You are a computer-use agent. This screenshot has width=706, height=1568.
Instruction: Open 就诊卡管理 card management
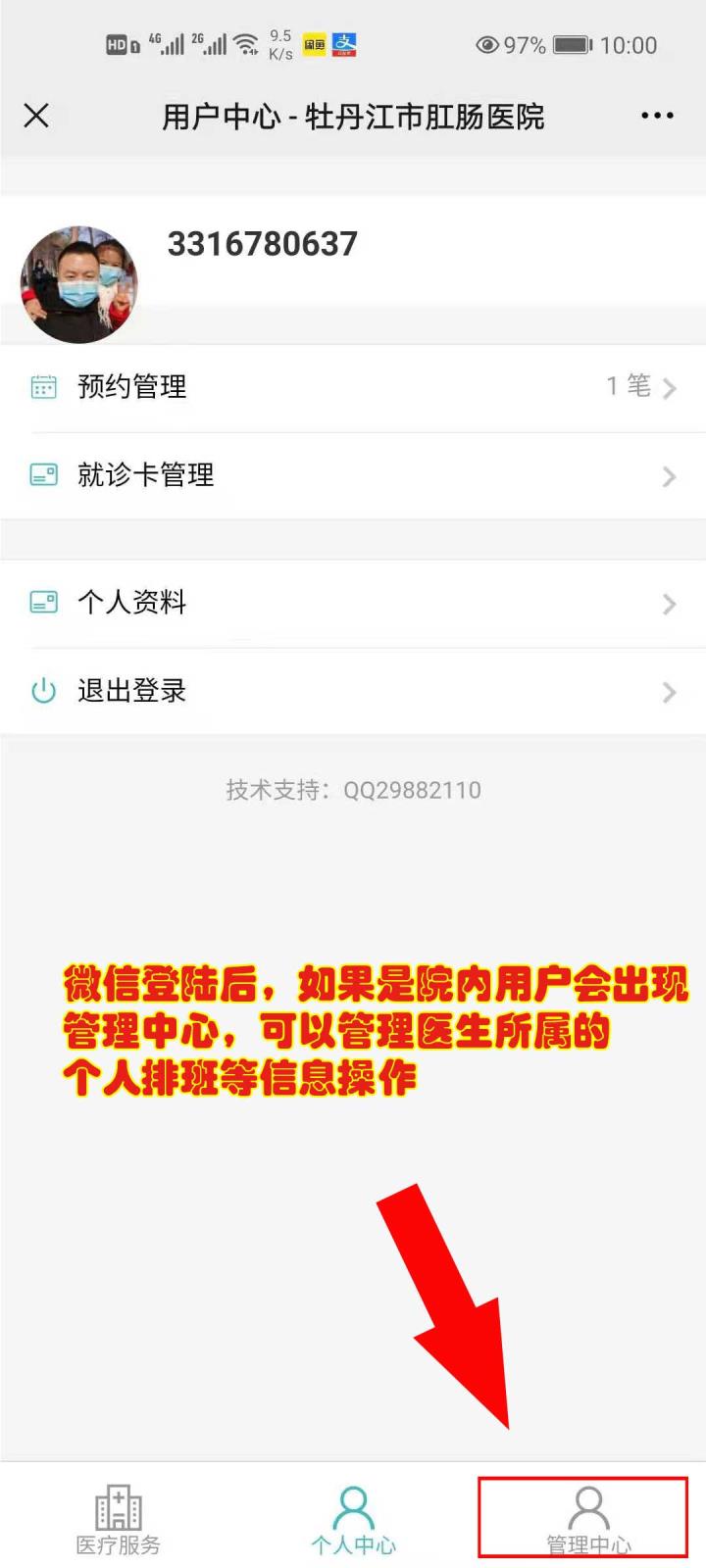click(353, 475)
